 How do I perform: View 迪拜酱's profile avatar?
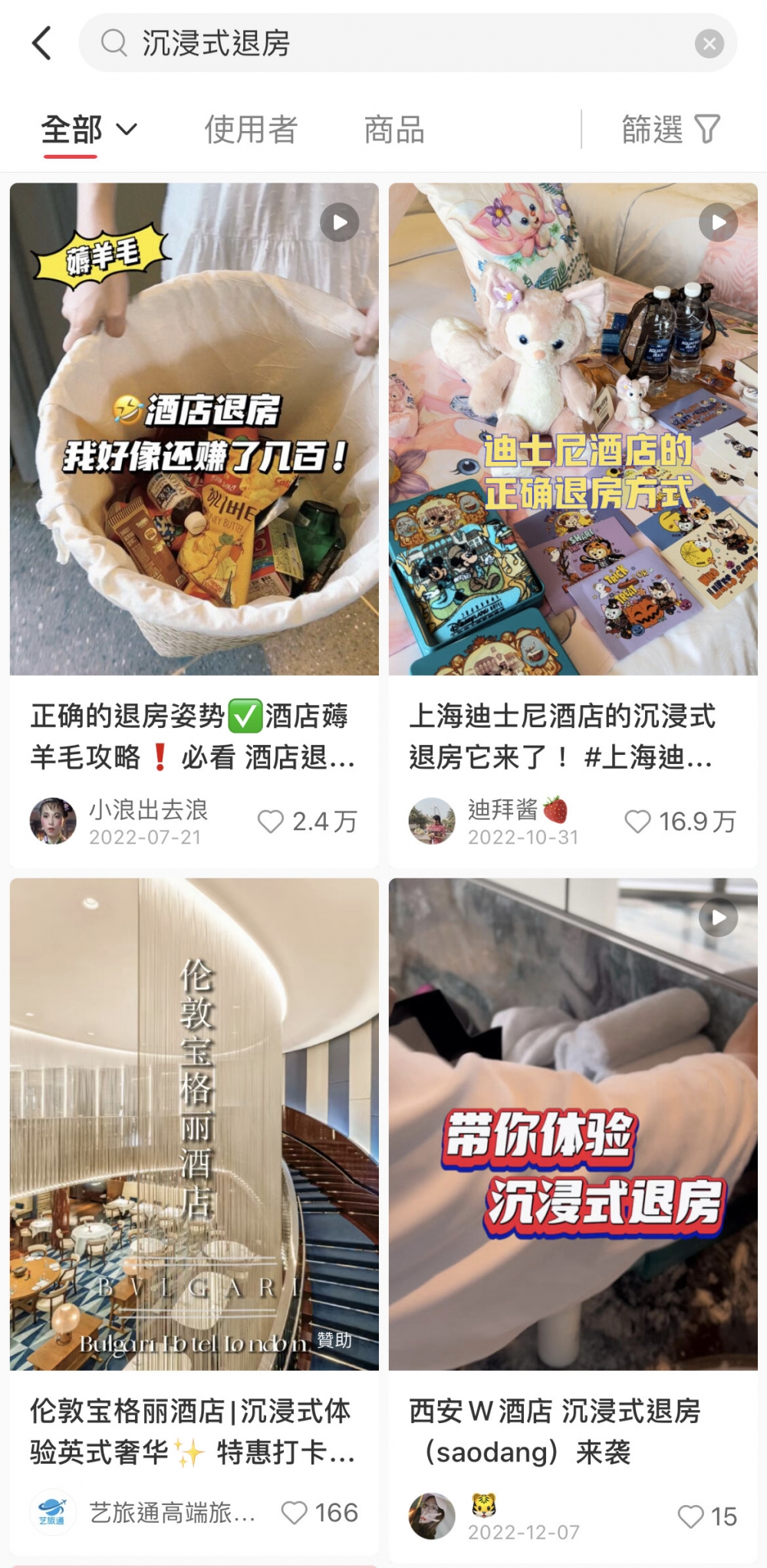(x=432, y=821)
